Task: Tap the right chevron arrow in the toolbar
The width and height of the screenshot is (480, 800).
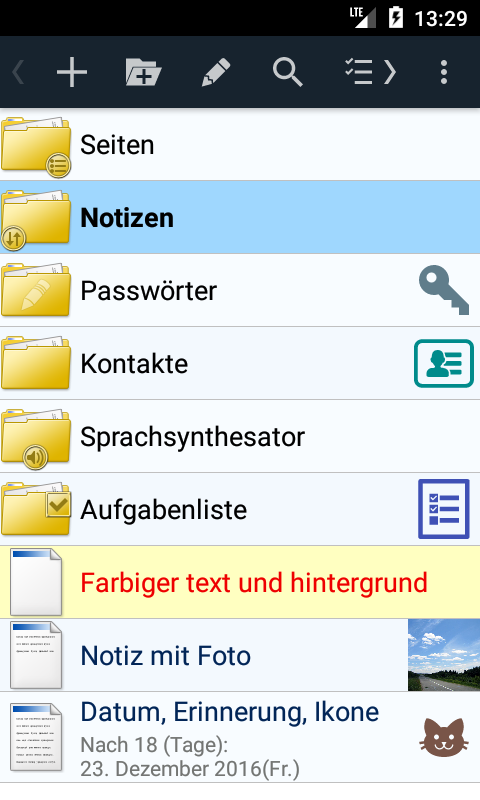Action: click(x=390, y=72)
